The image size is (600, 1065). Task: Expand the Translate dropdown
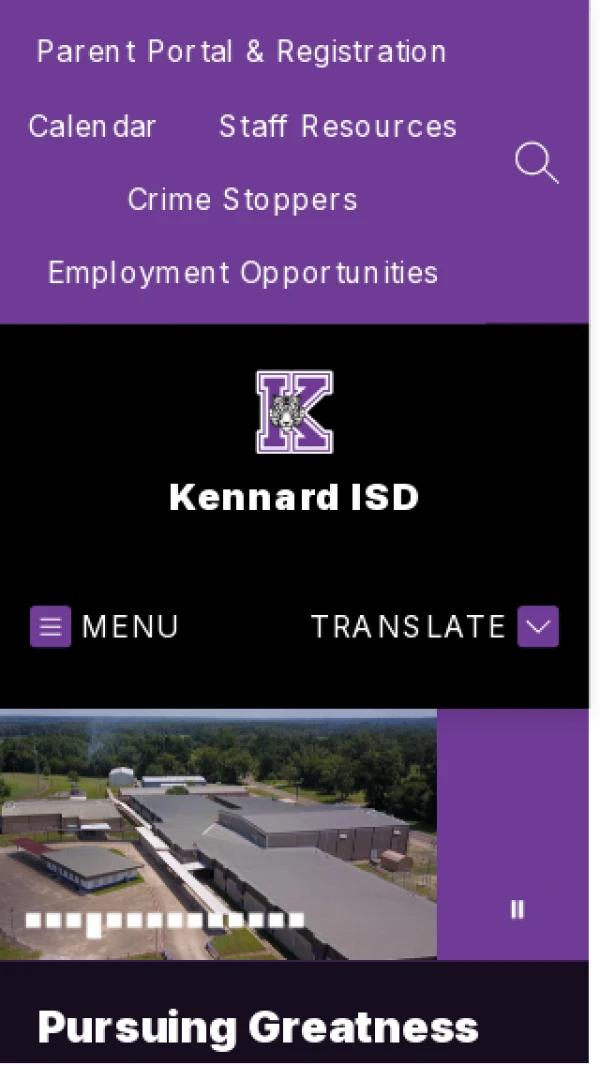pyautogui.click(x=537, y=627)
